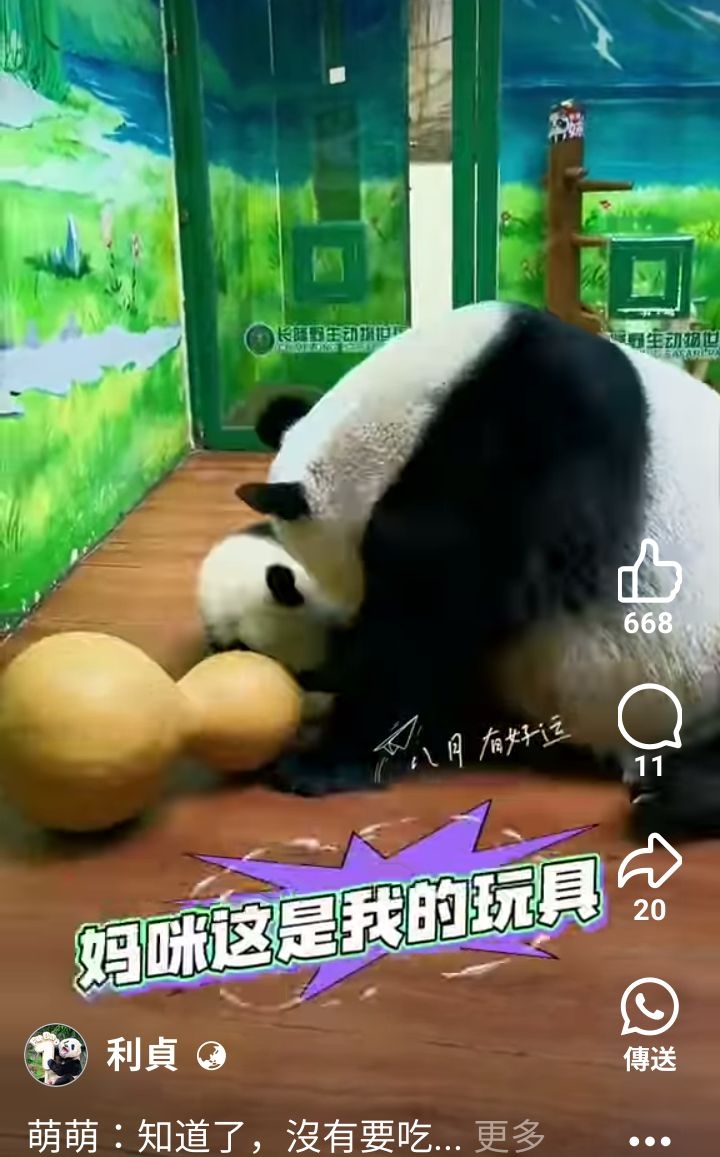Open the three-dot overflow menu
The height and width of the screenshot is (1157, 720).
(x=650, y=1142)
